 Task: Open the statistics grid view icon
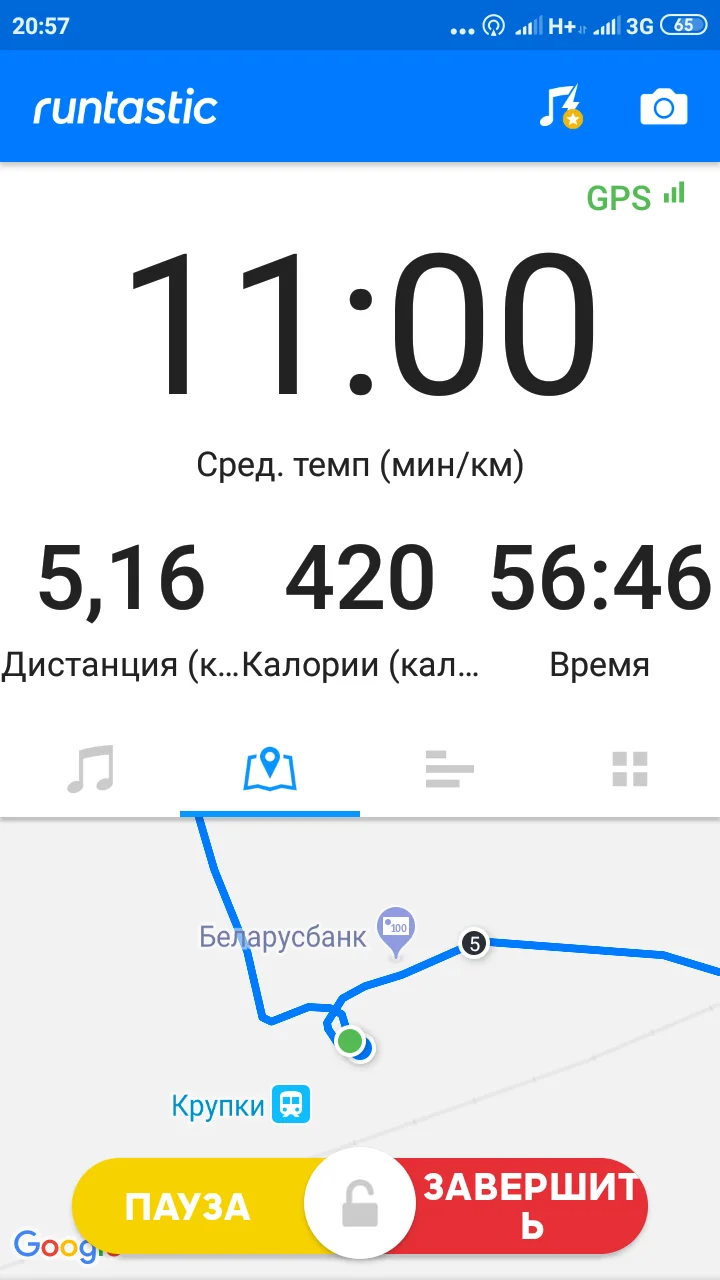click(x=630, y=769)
